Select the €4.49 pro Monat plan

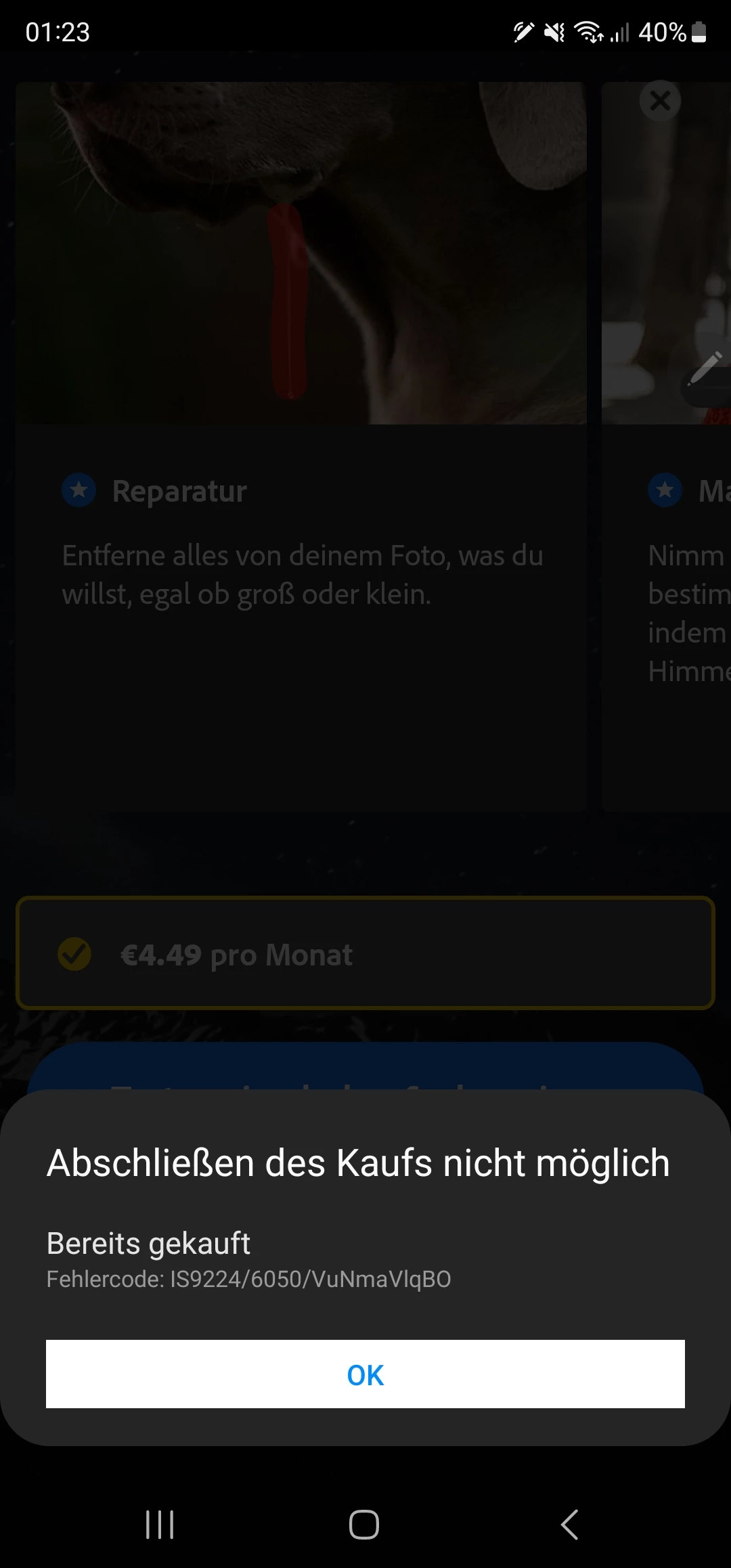point(365,953)
